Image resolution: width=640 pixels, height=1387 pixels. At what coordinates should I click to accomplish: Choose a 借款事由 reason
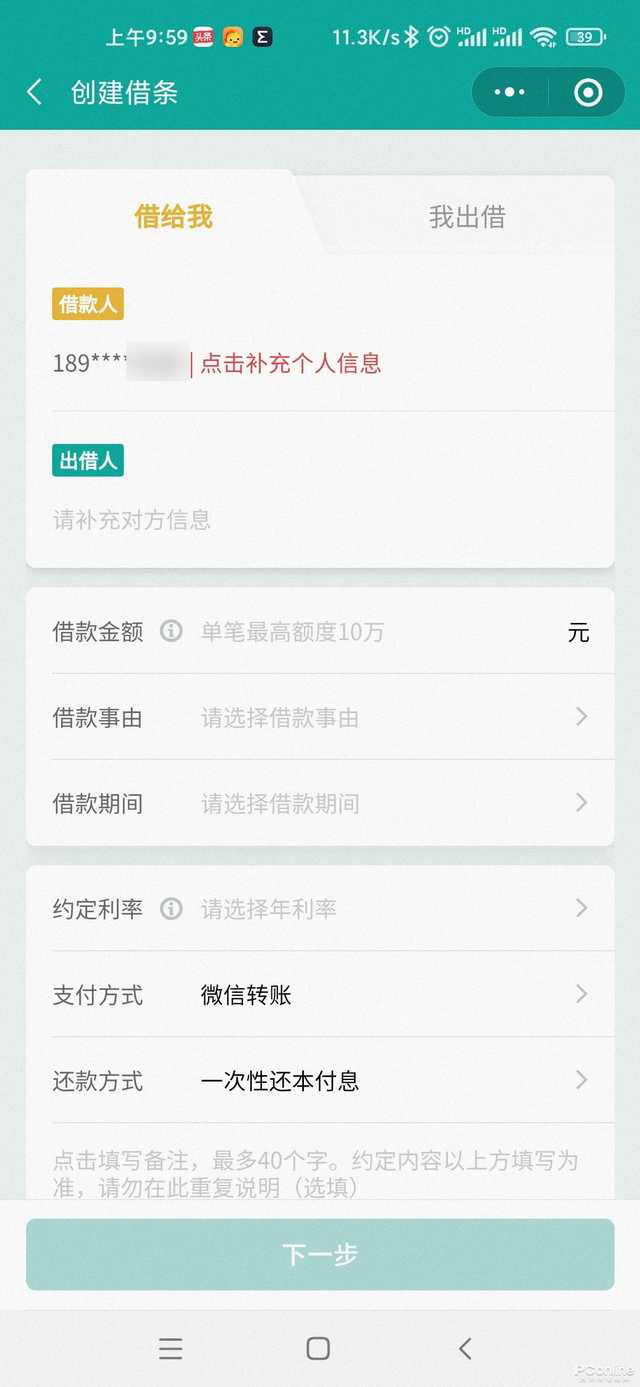click(x=390, y=717)
